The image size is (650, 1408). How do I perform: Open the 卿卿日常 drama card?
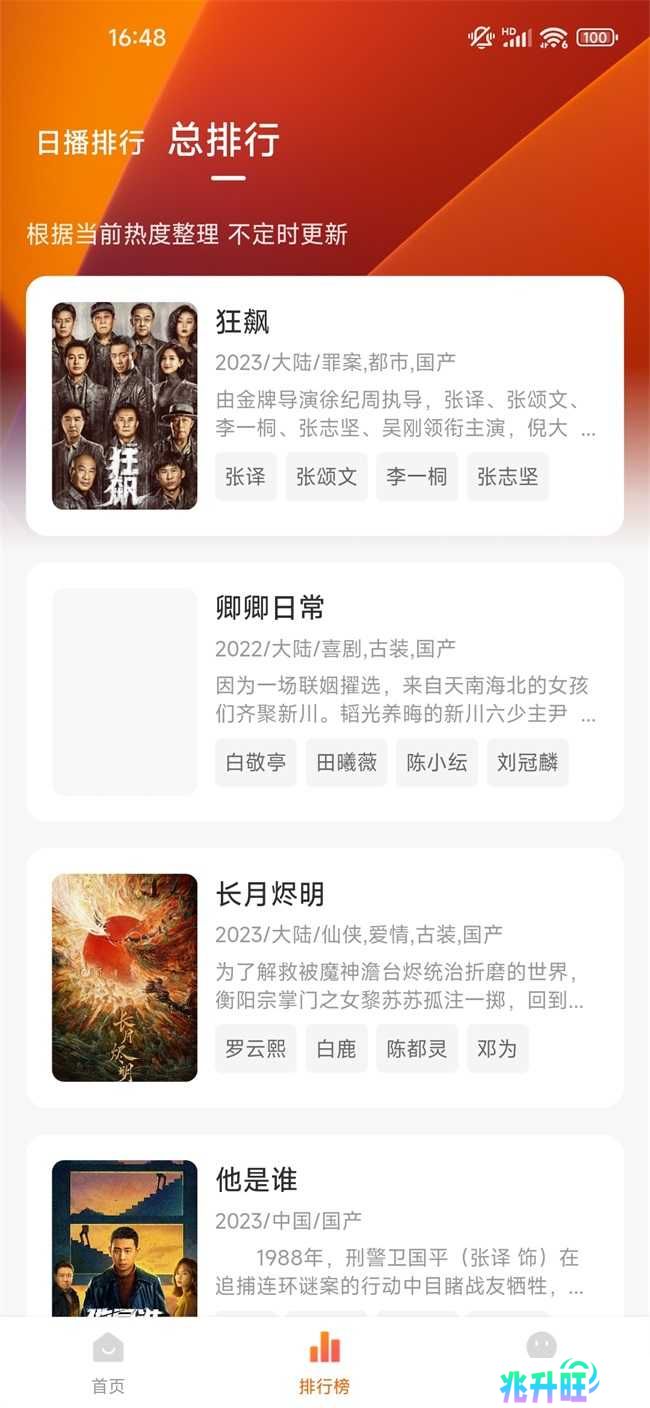(x=325, y=692)
